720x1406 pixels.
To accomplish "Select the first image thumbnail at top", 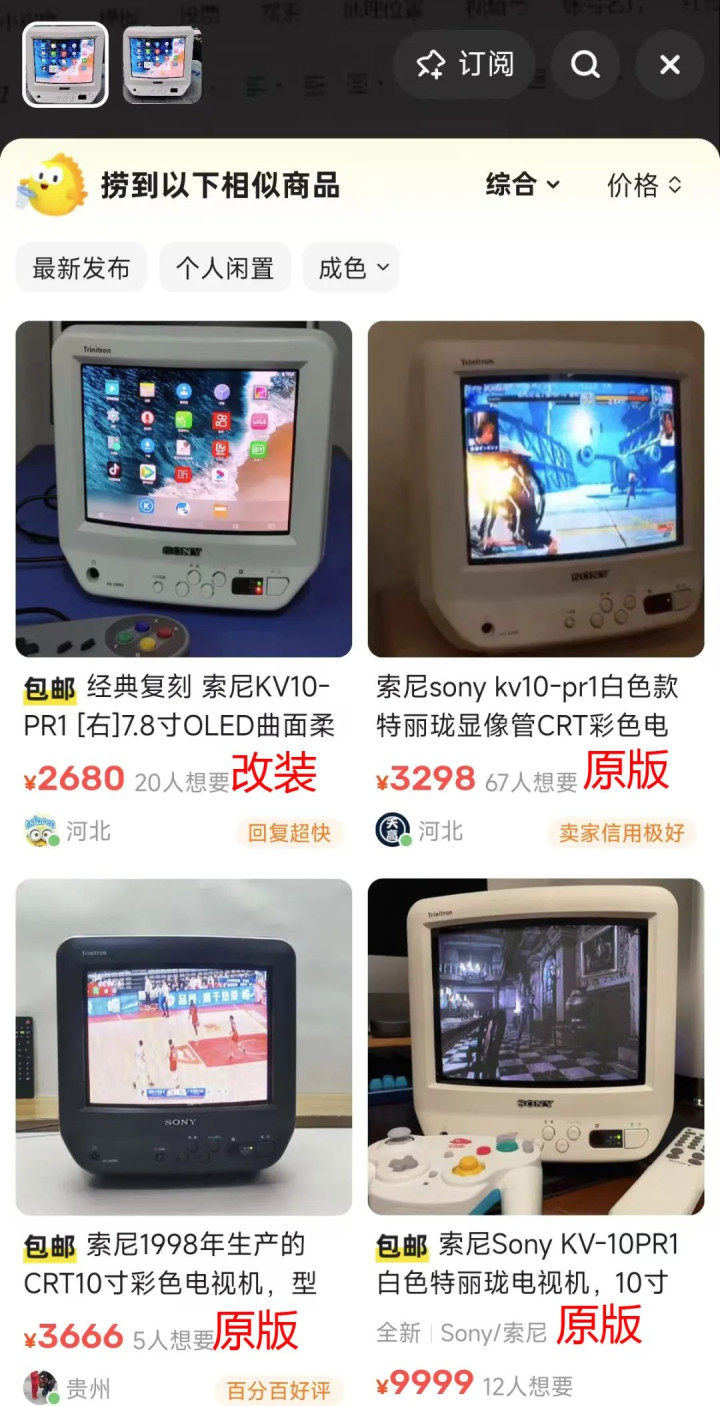I will [x=65, y=64].
